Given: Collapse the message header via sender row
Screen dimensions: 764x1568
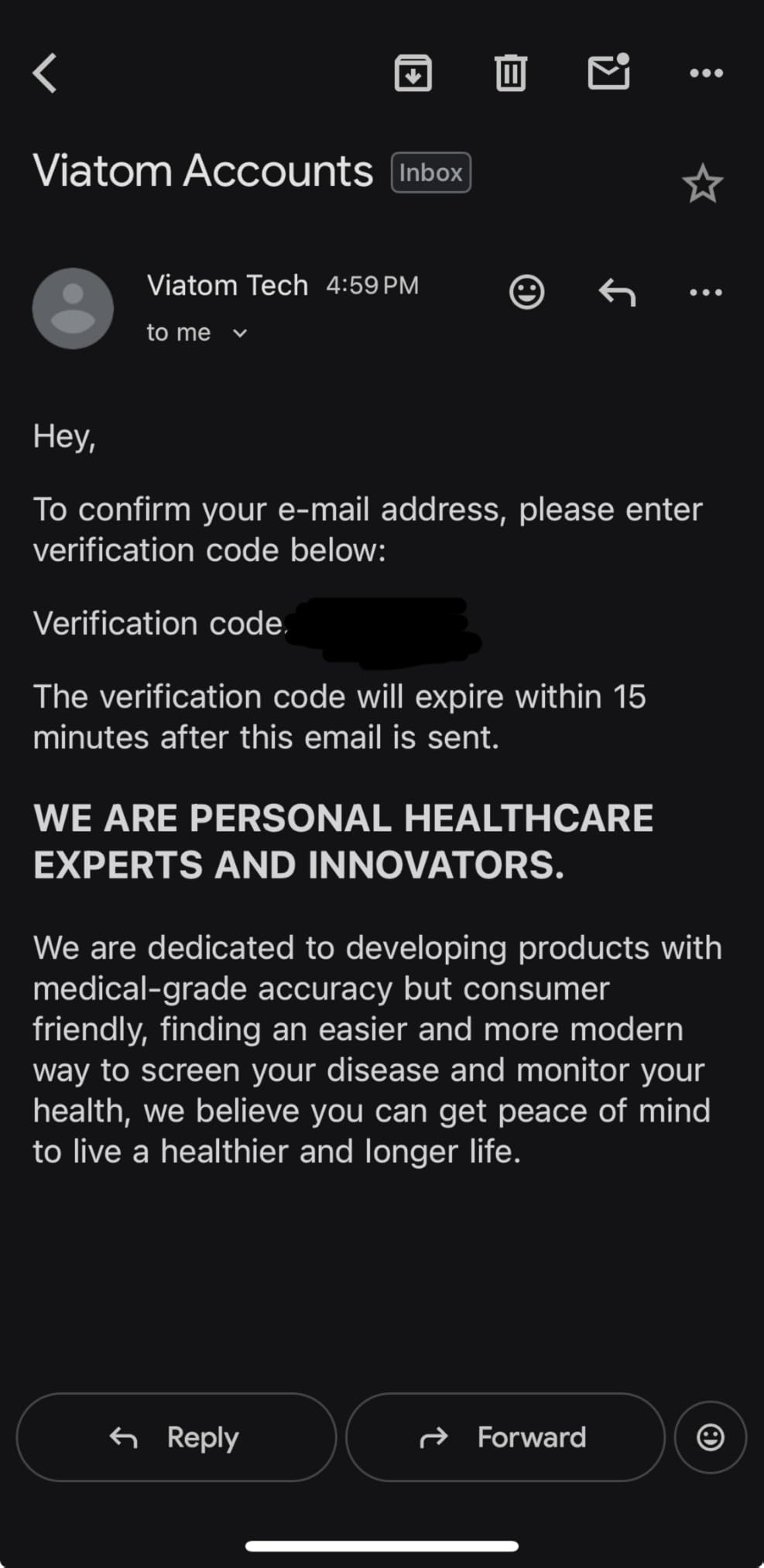Looking at the screenshot, I should [227, 284].
